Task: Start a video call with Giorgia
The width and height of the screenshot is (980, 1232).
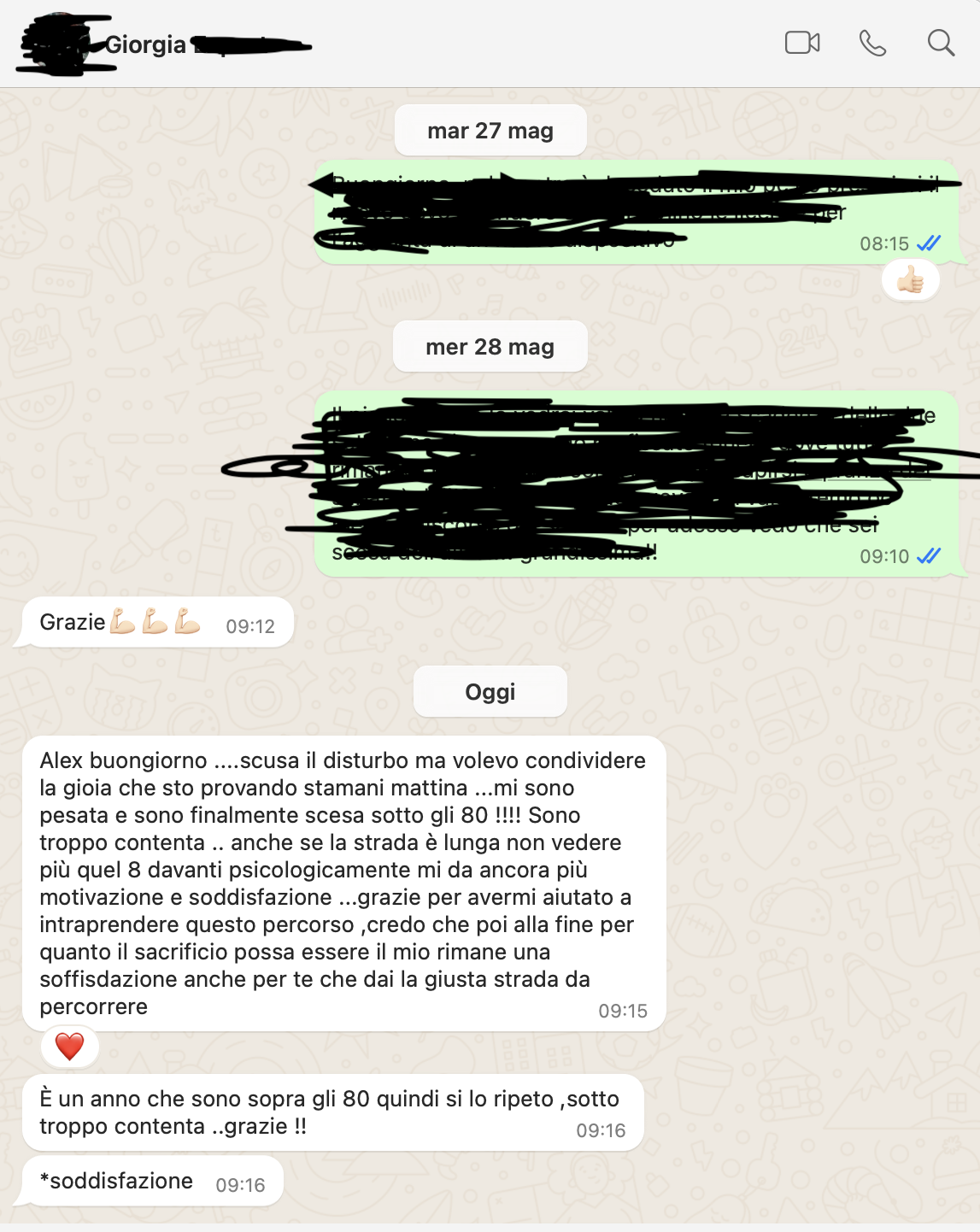Action: (x=802, y=43)
